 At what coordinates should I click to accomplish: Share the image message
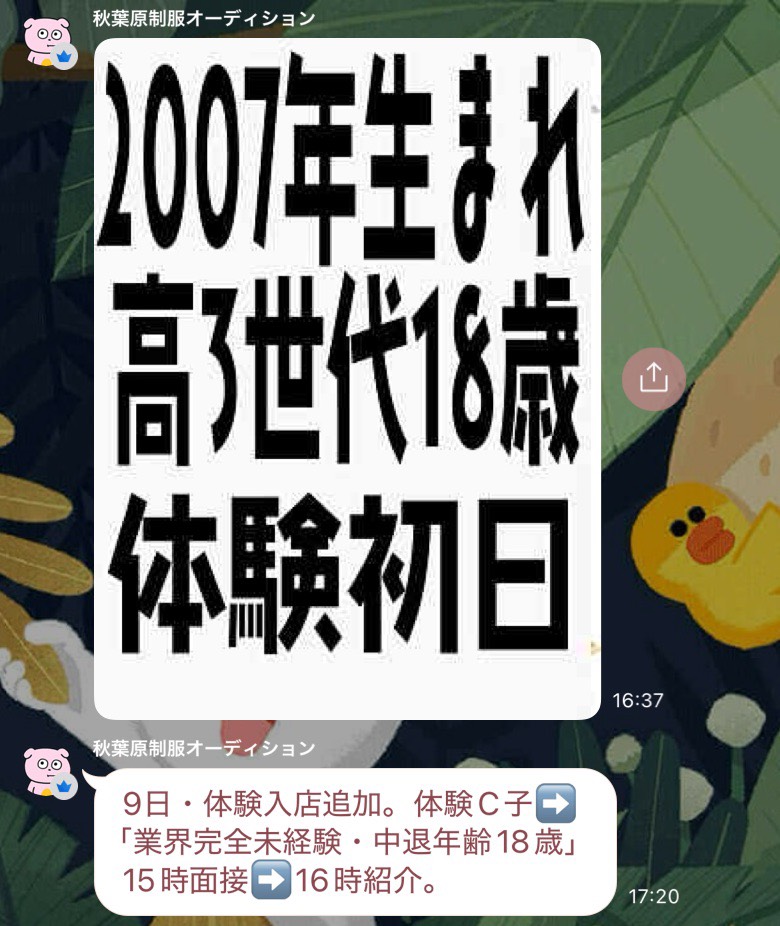[x=653, y=378]
